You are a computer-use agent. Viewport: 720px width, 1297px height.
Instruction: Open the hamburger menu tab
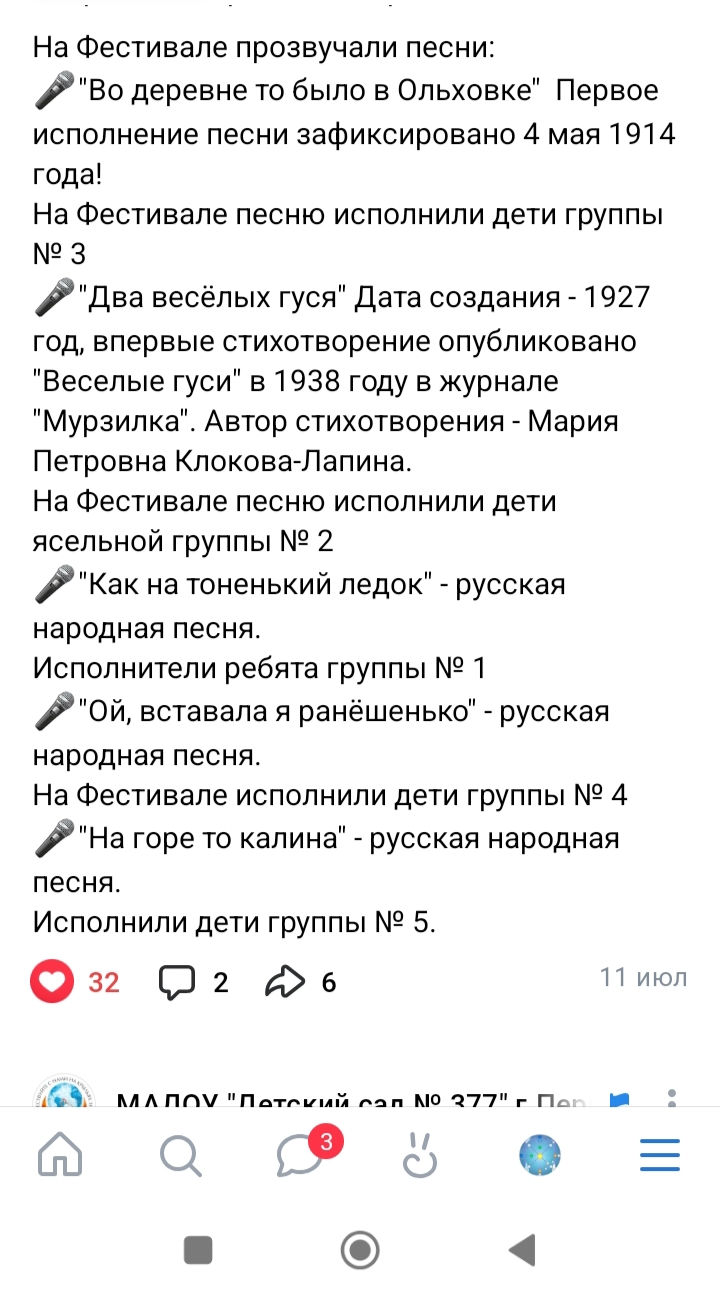(x=660, y=1156)
